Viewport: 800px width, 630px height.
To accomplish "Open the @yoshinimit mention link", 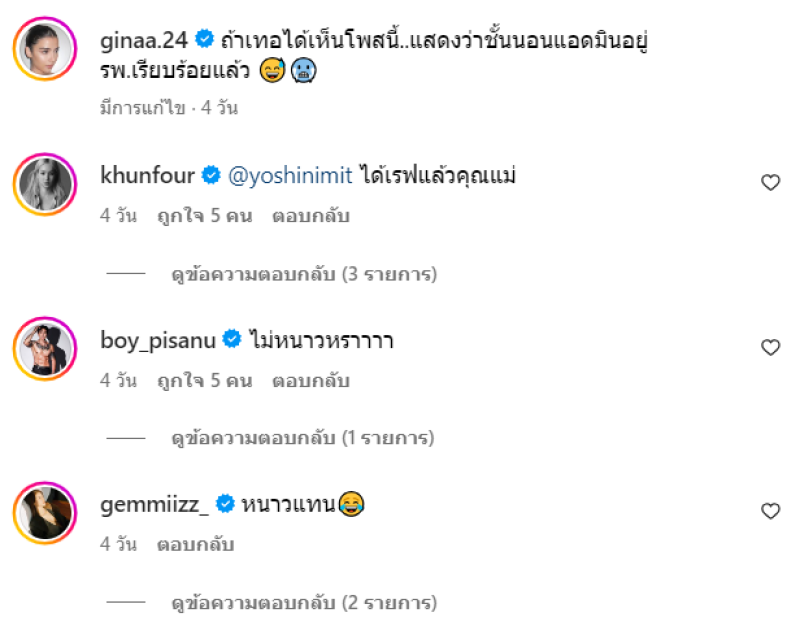I will click(x=290, y=176).
